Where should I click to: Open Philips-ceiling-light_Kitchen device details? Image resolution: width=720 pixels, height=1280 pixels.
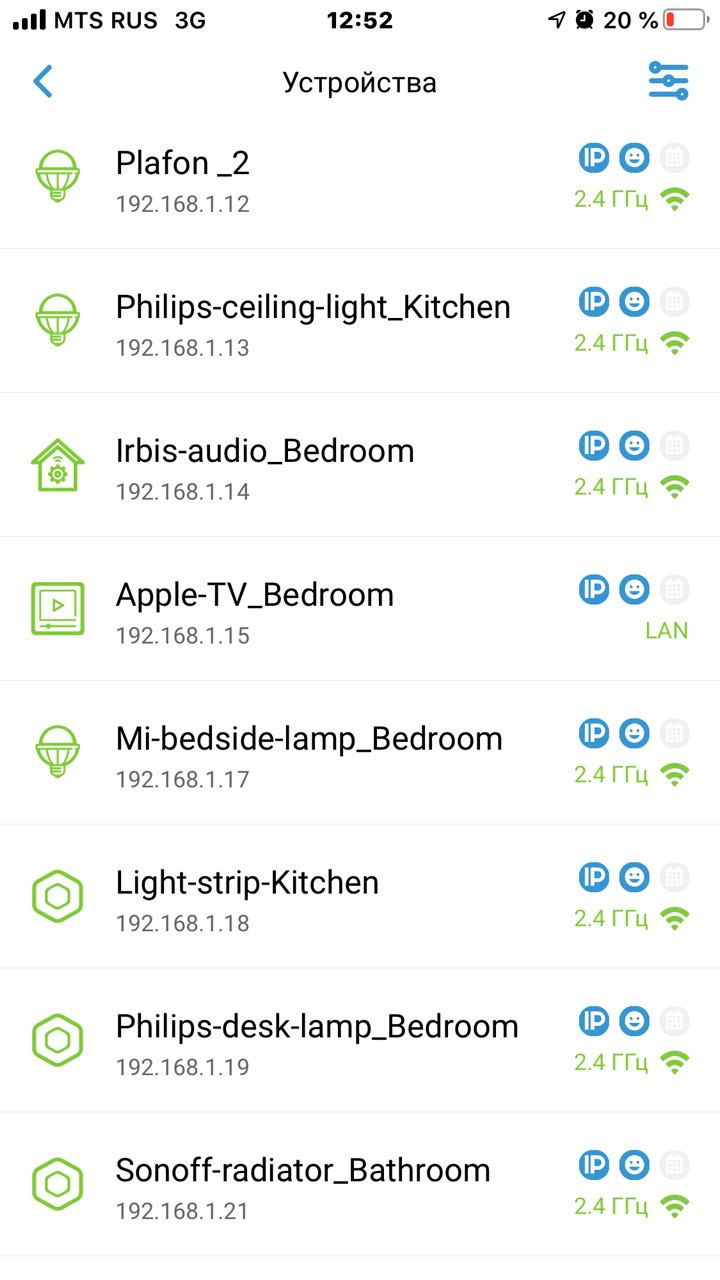pyautogui.click(x=360, y=321)
